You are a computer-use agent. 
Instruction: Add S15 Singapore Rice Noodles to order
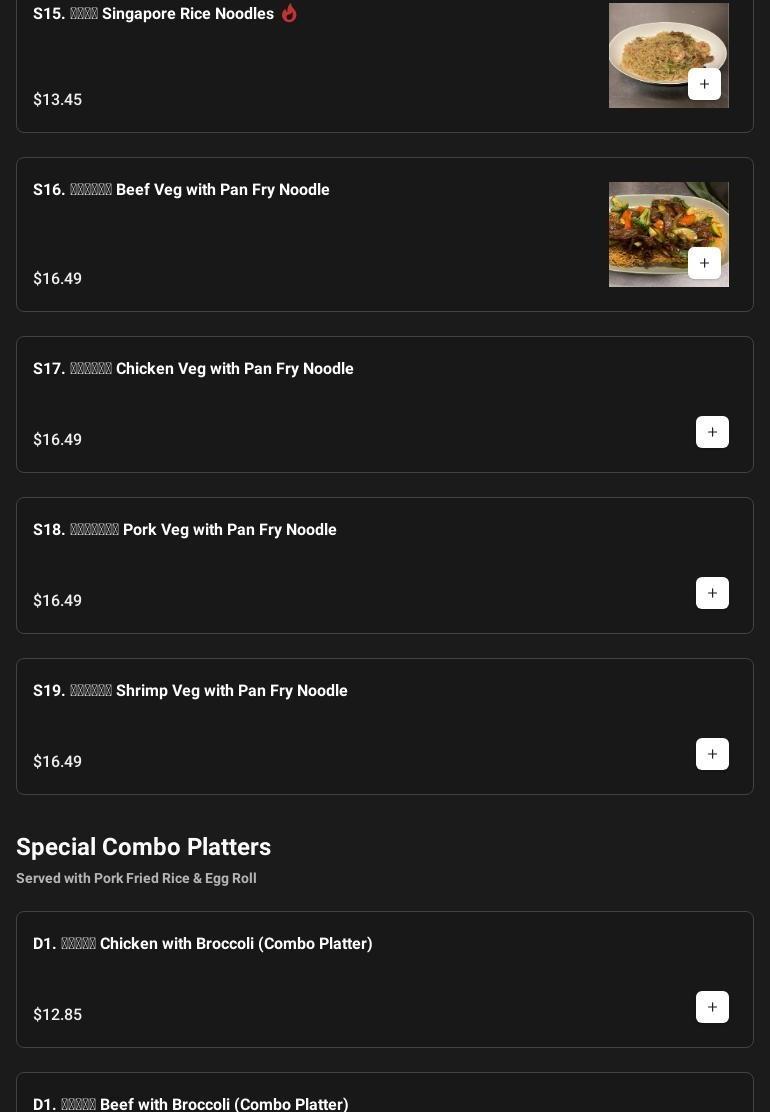(x=704, y=84)
